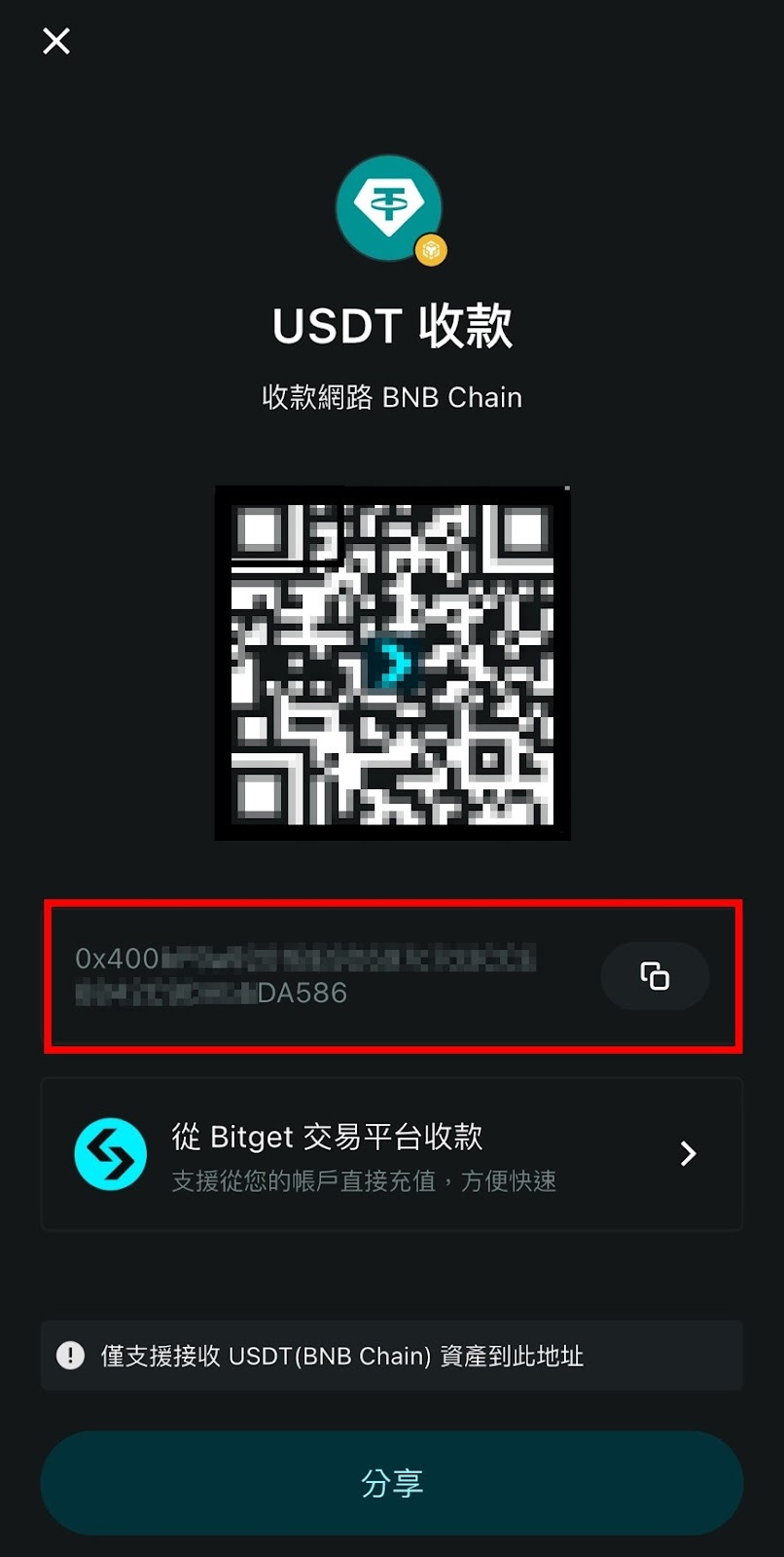
Task: Open receive from Bitget exchange option
Action: [x=391, y=1154]
